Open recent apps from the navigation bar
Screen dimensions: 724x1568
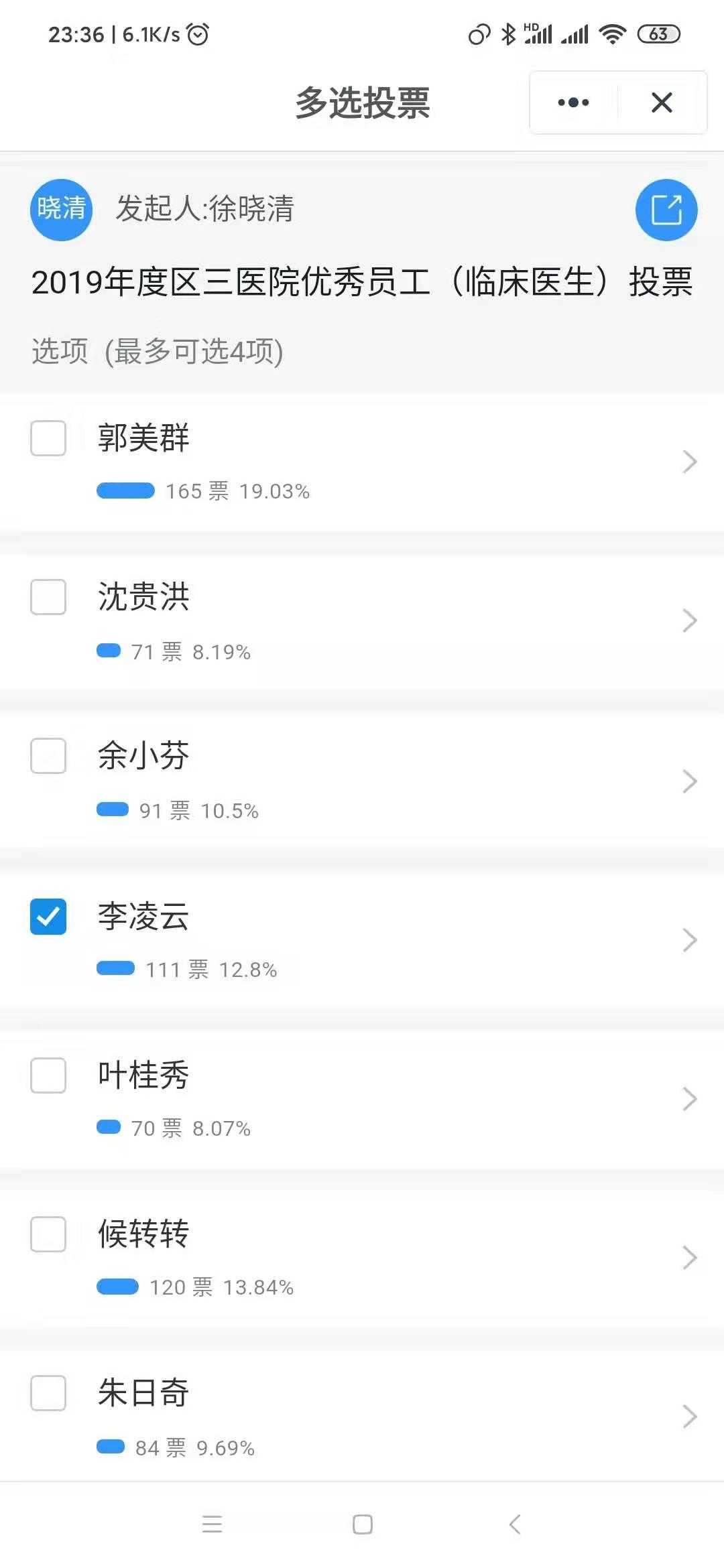click(212, 1524)
